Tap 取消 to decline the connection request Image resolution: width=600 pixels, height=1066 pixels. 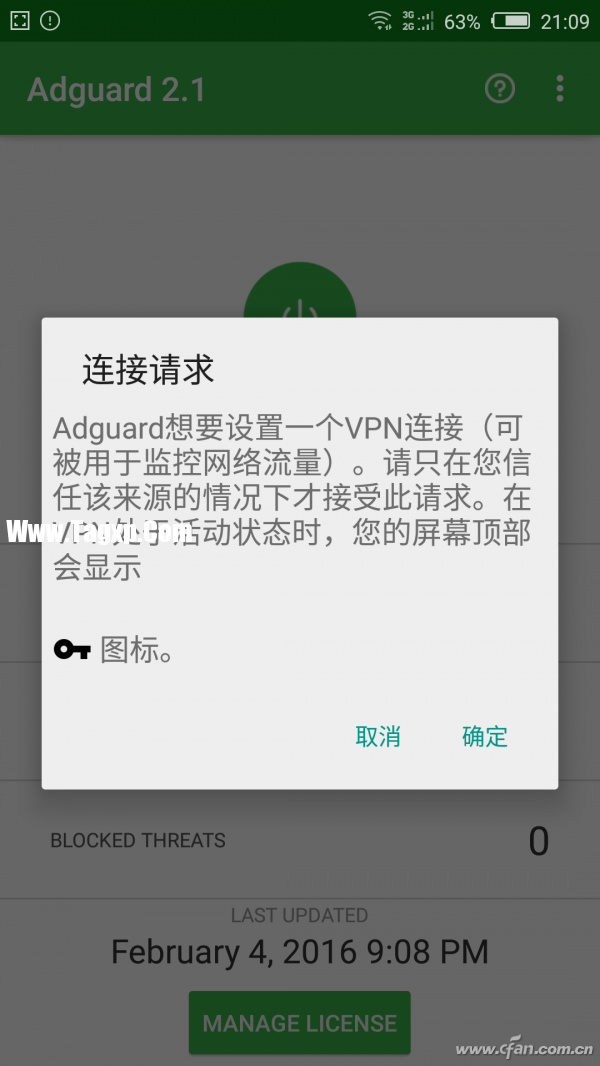[378, 737]
